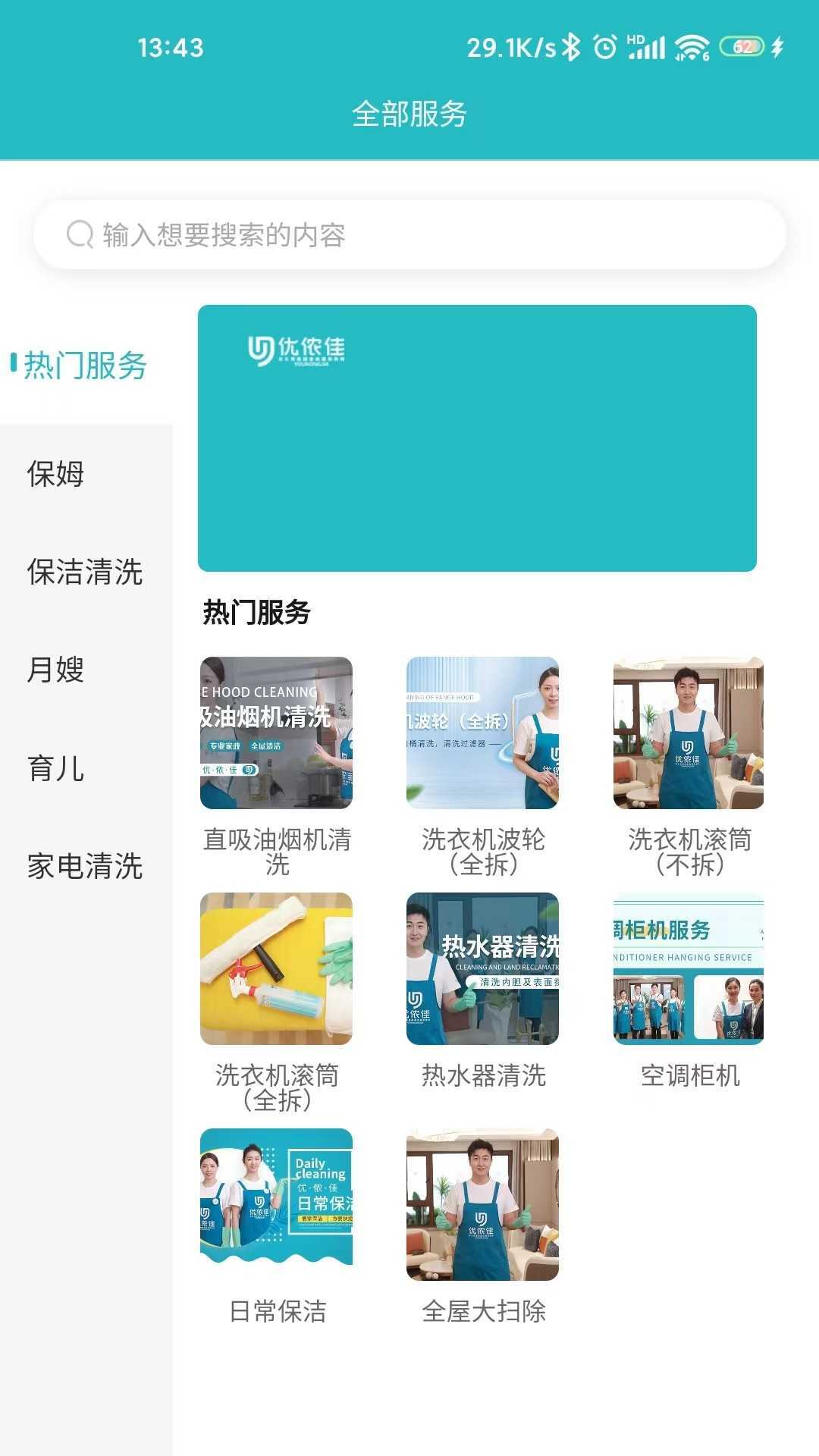Tap the alarm clock status bar icon
Viewport: 819px width, 1456px height.
(605, 47)
